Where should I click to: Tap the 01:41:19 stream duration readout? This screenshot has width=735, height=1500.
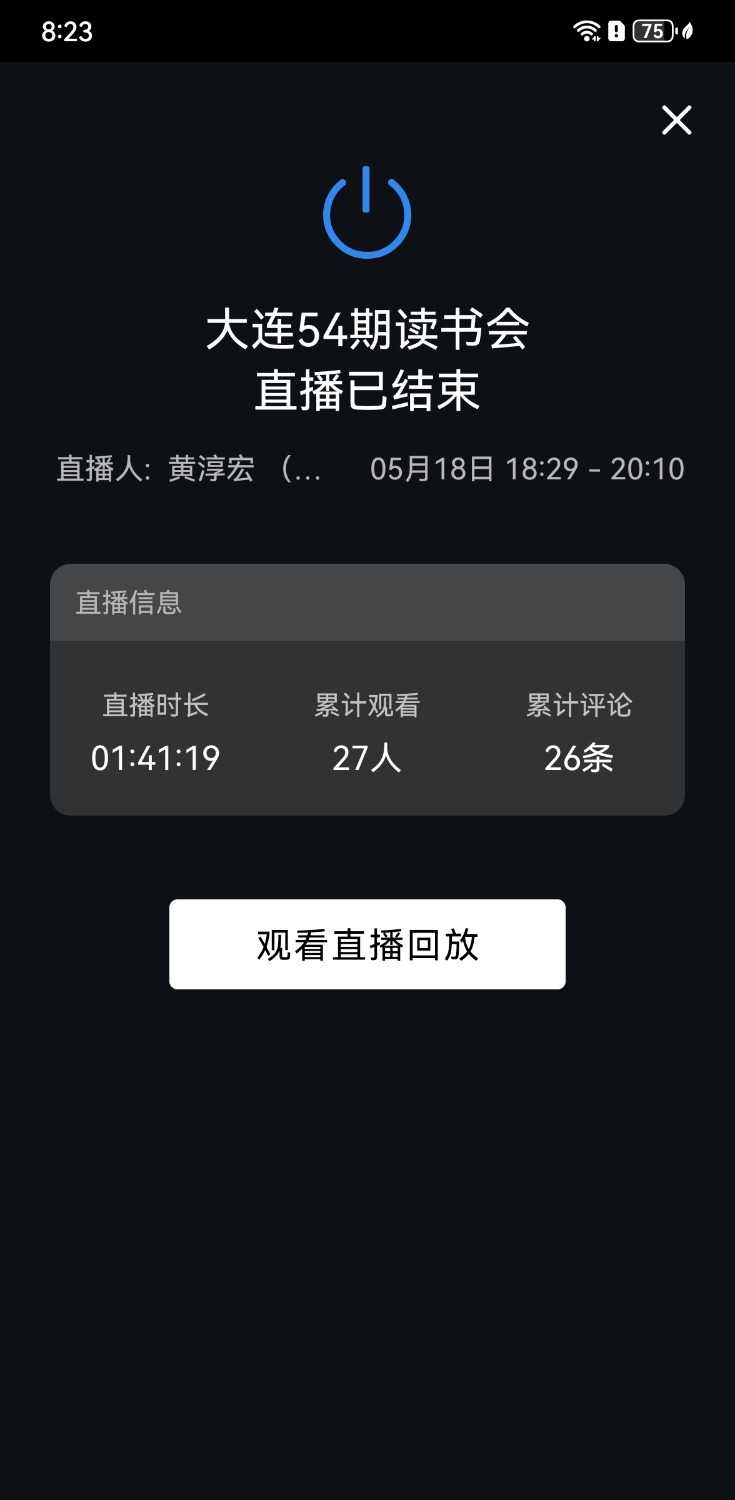[x=155, y=758]
